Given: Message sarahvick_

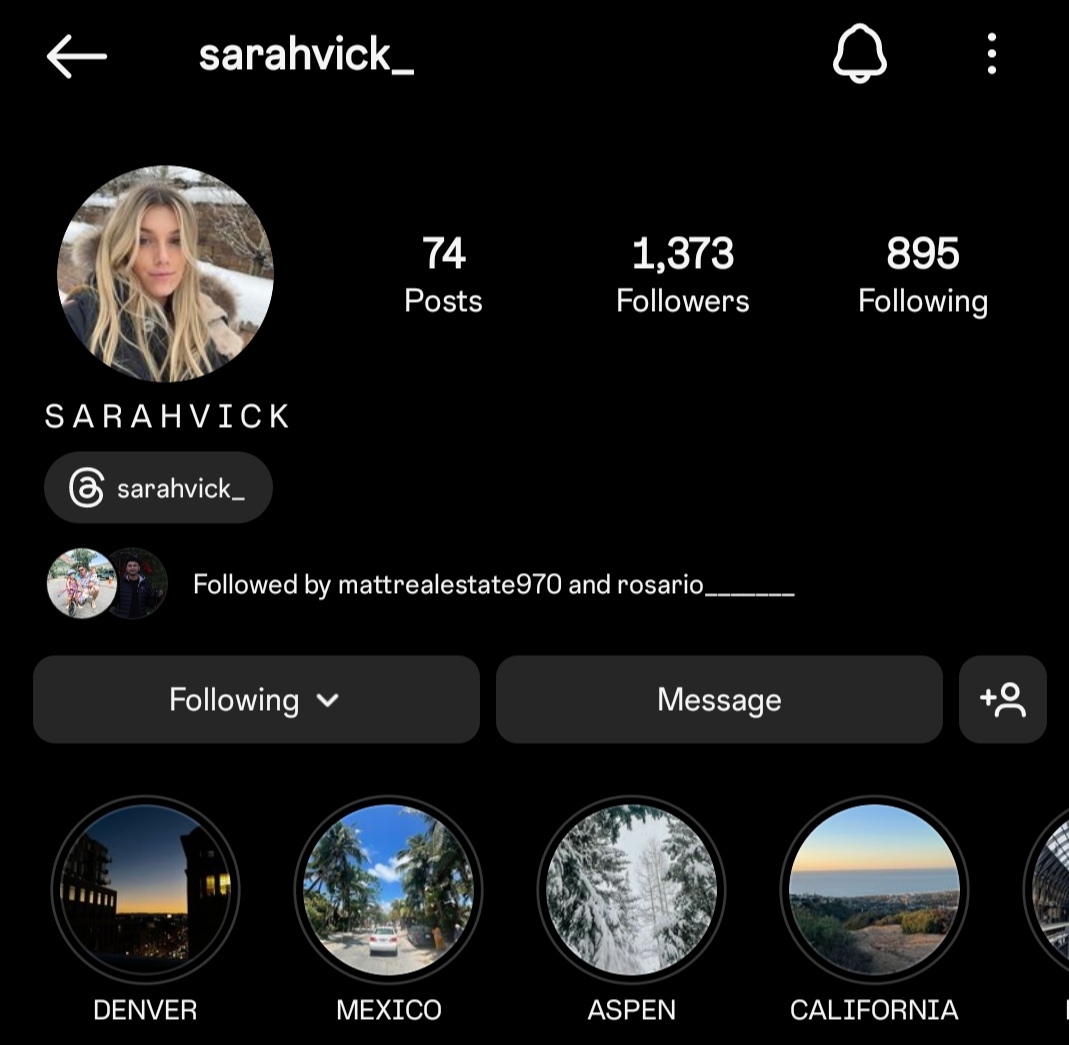Looking at the screenshot, I should tap(719, 700).
